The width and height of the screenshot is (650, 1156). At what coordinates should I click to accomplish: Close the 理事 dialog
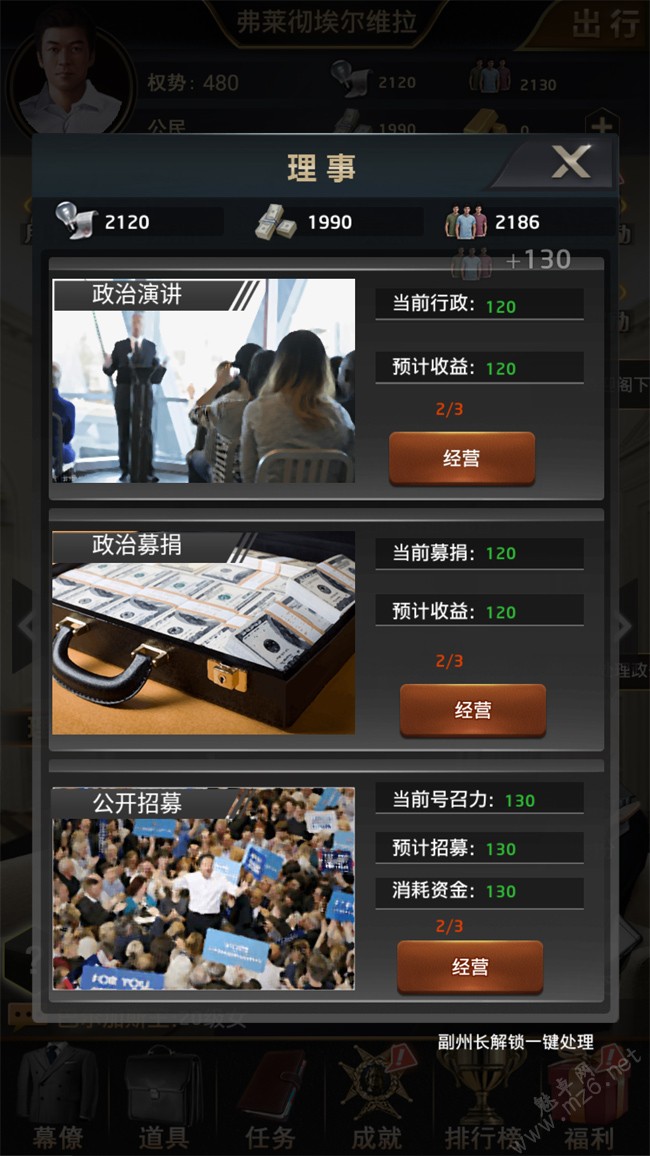pyautogui.click(x=570, y=162)
